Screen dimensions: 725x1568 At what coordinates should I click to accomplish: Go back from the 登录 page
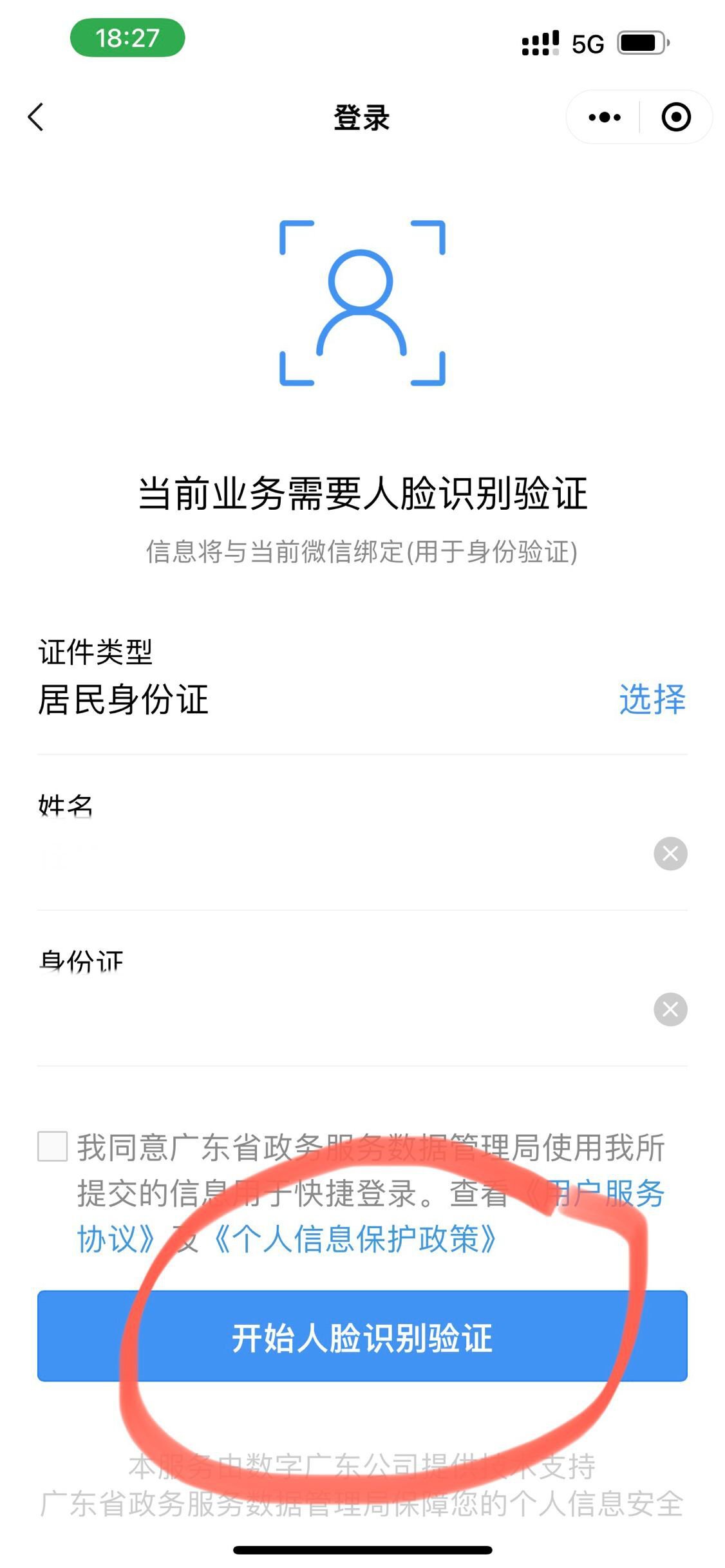coord(36,117)
